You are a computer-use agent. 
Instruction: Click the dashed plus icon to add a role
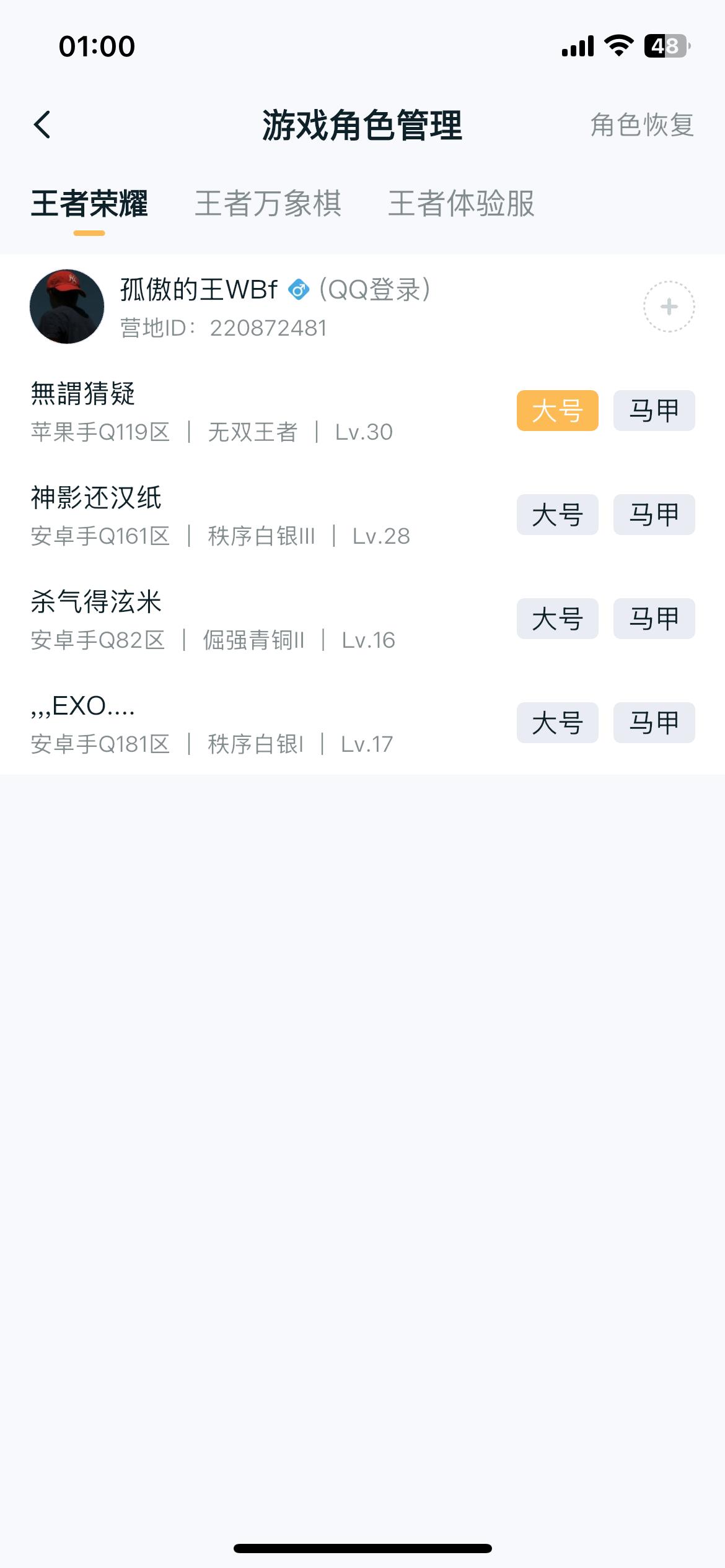[669, 307]
